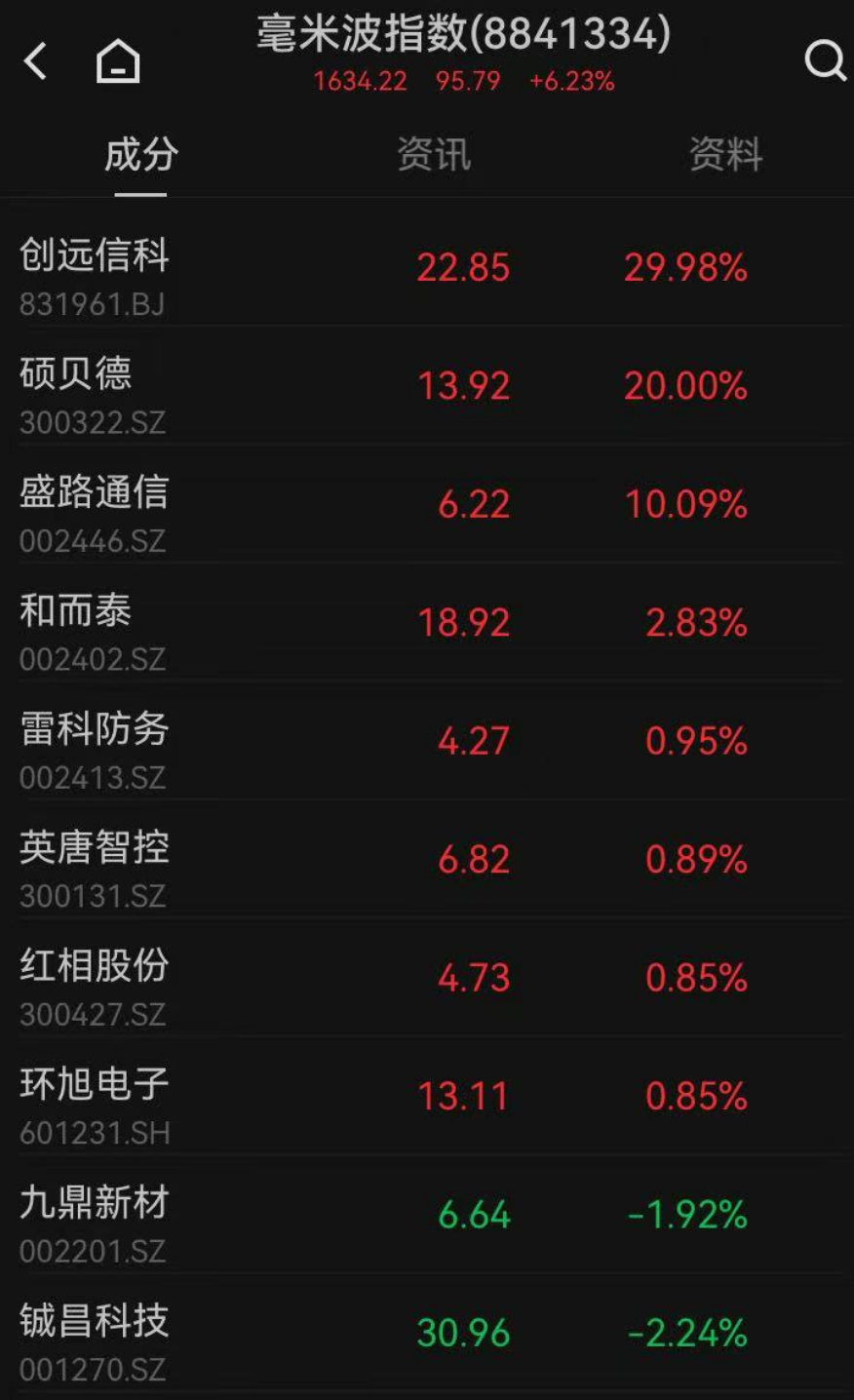The height and width of the screenshot is (1400, 854).
Task: View details for 盛路通信
Action: 95,494
